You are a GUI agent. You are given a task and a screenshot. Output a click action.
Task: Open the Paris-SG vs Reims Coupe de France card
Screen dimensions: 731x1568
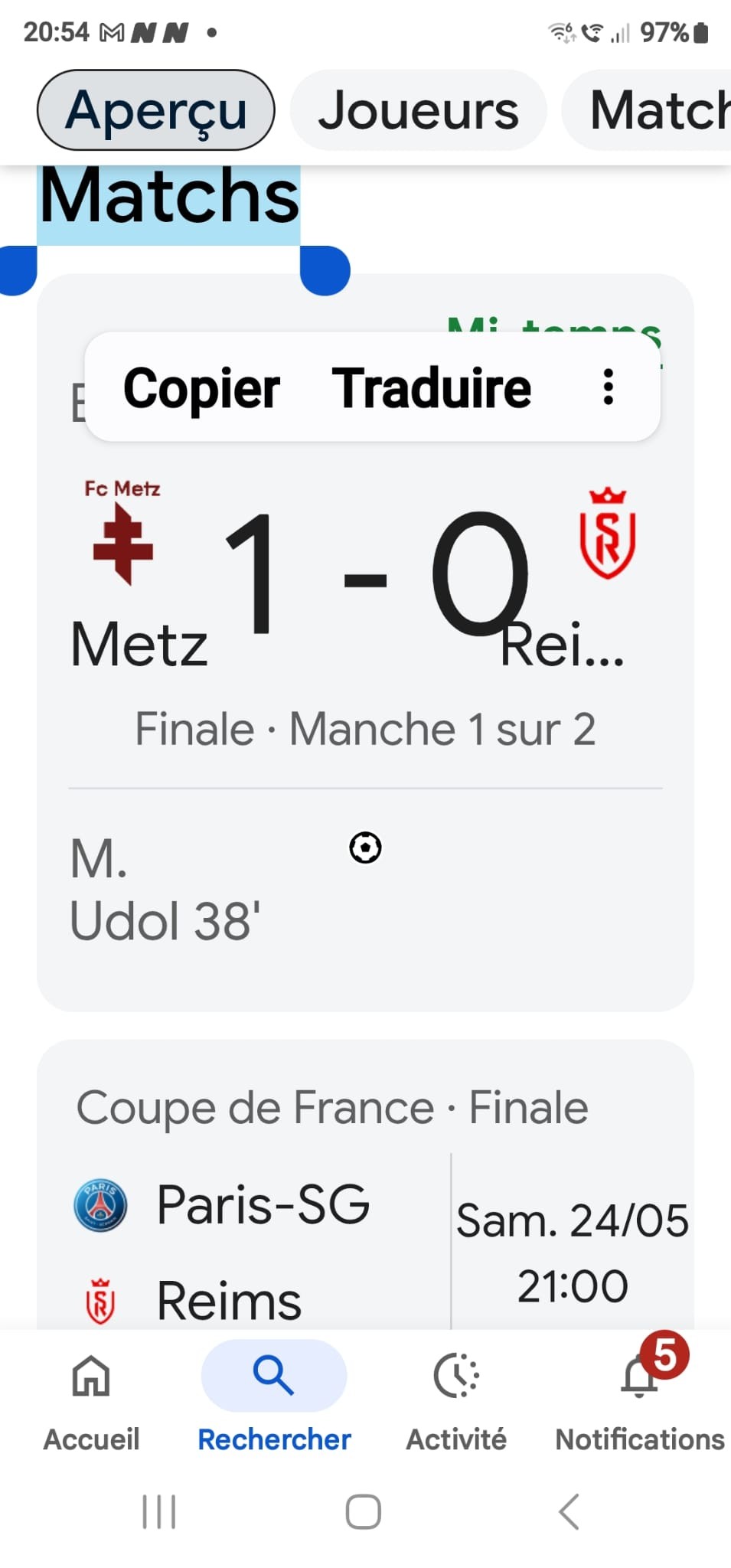click(x=365, y=1184)
